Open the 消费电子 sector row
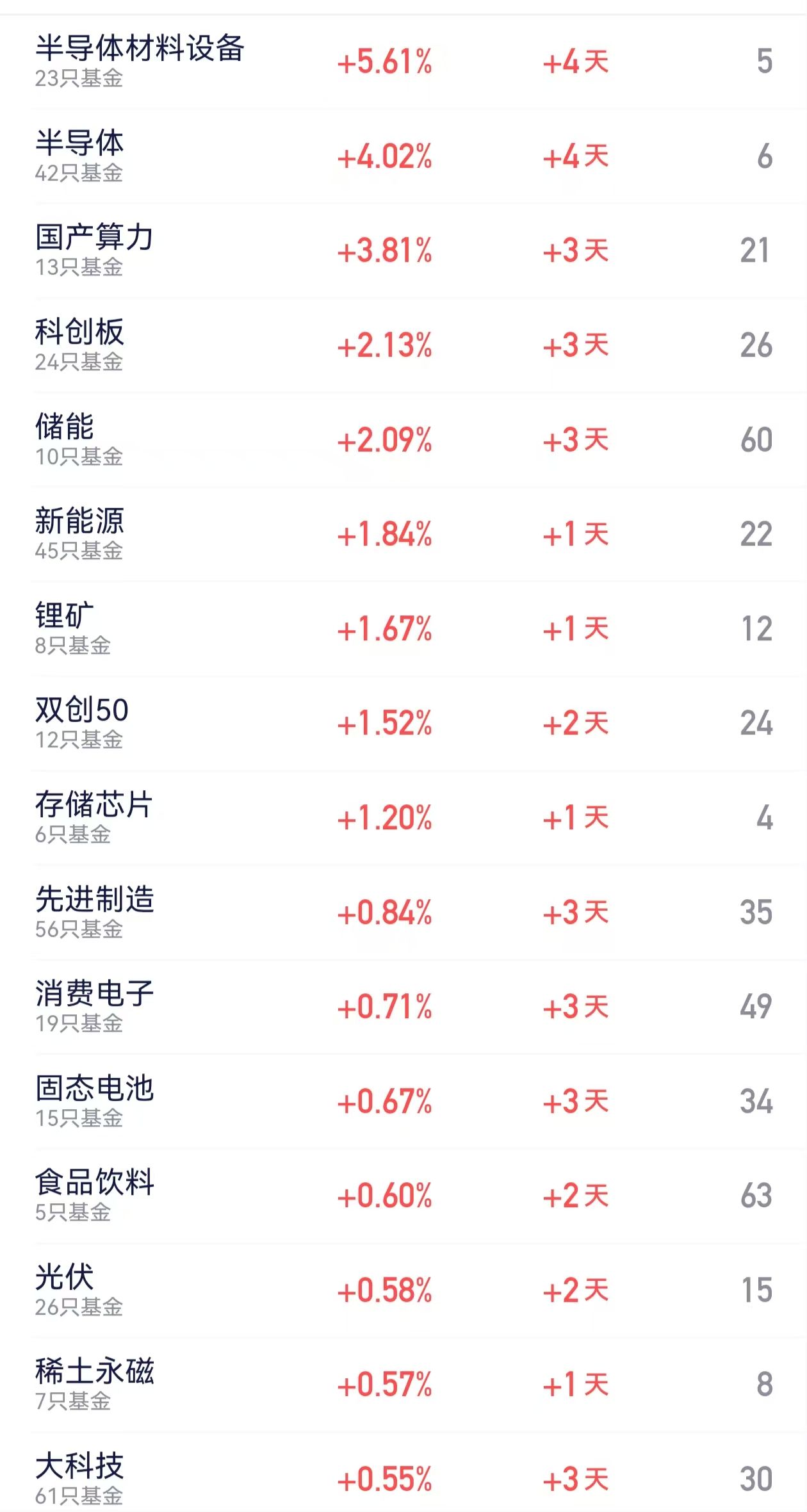This screenshot has height=1512, width=807. [403, 1007]
